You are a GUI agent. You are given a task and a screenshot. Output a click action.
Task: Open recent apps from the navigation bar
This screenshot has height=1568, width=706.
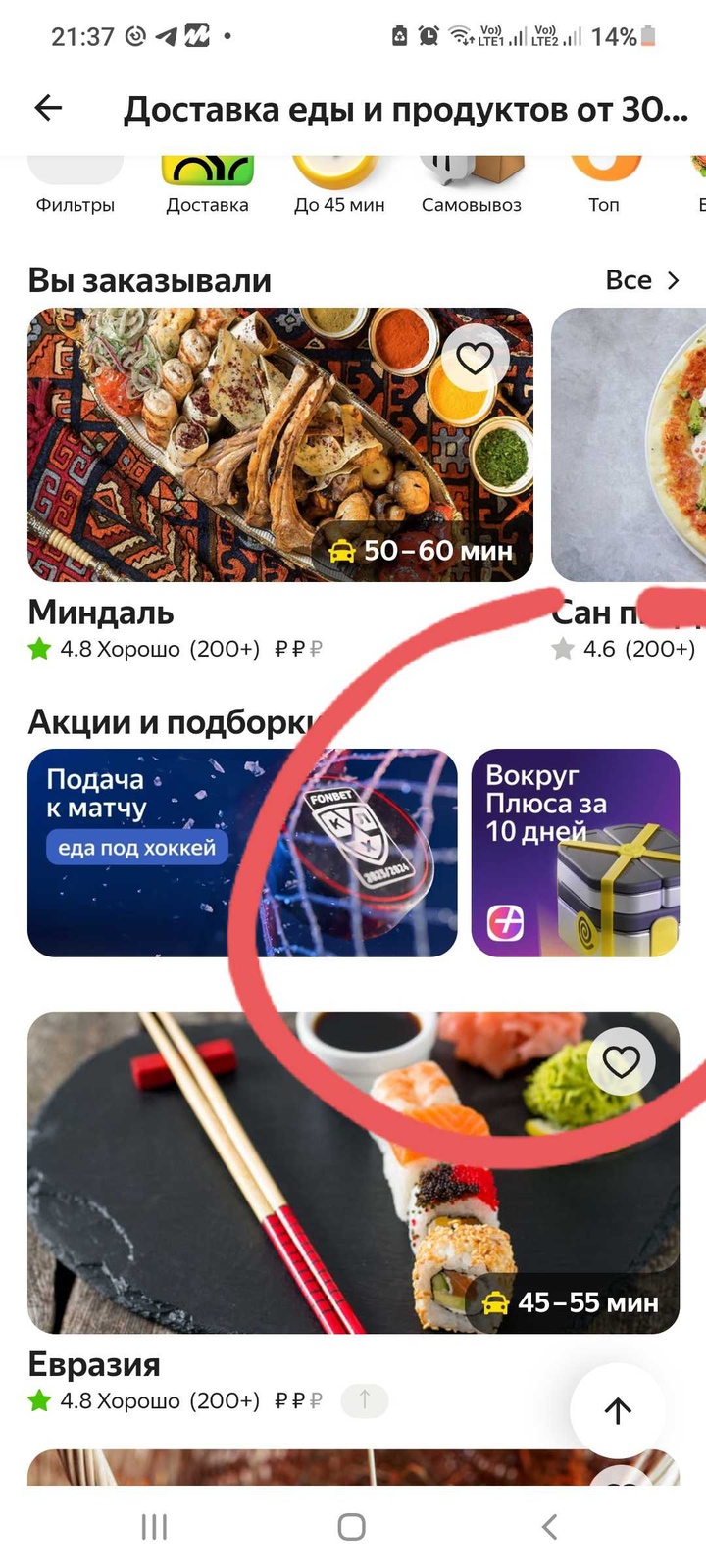coord(155,1526)
